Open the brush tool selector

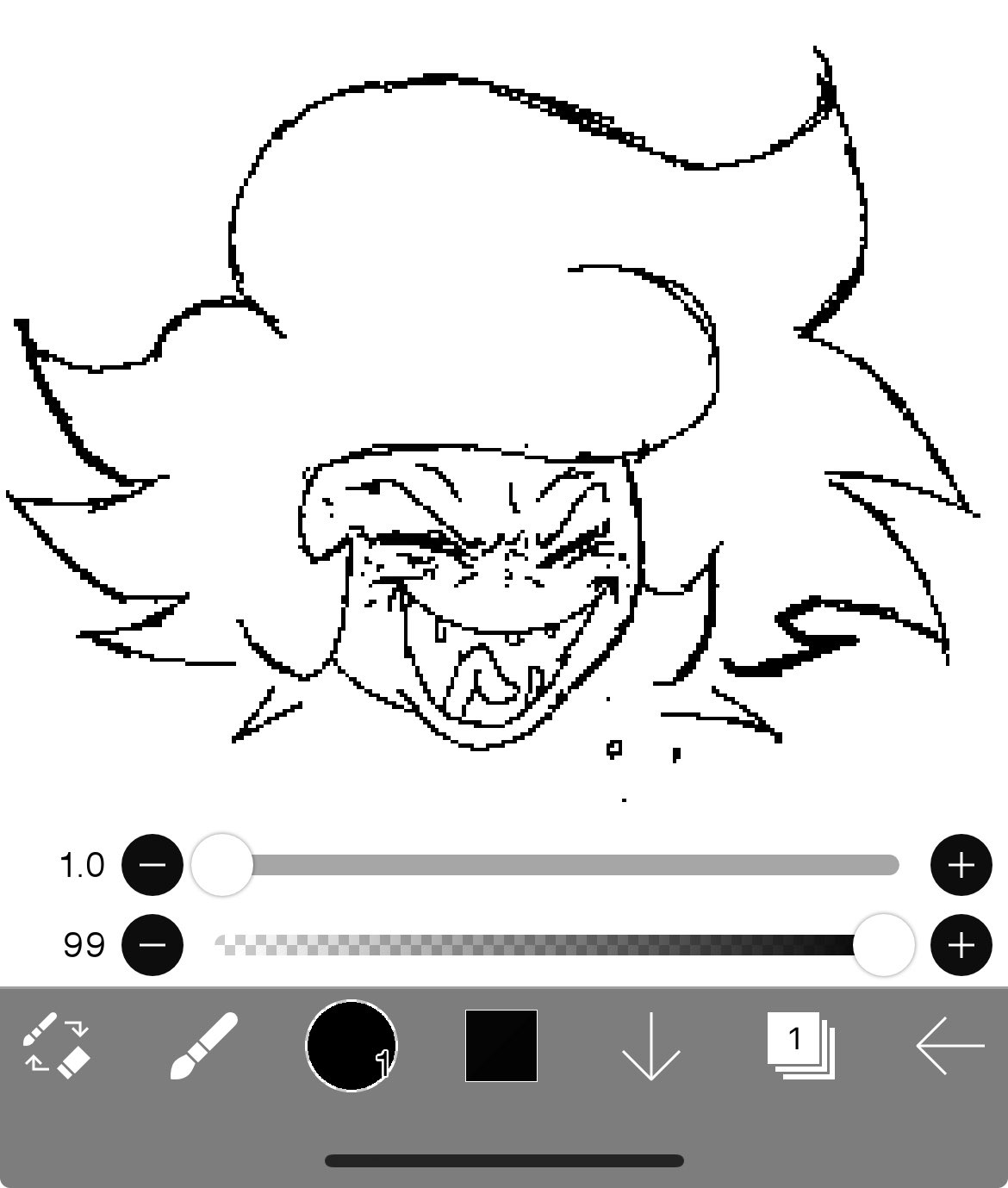203,1045
